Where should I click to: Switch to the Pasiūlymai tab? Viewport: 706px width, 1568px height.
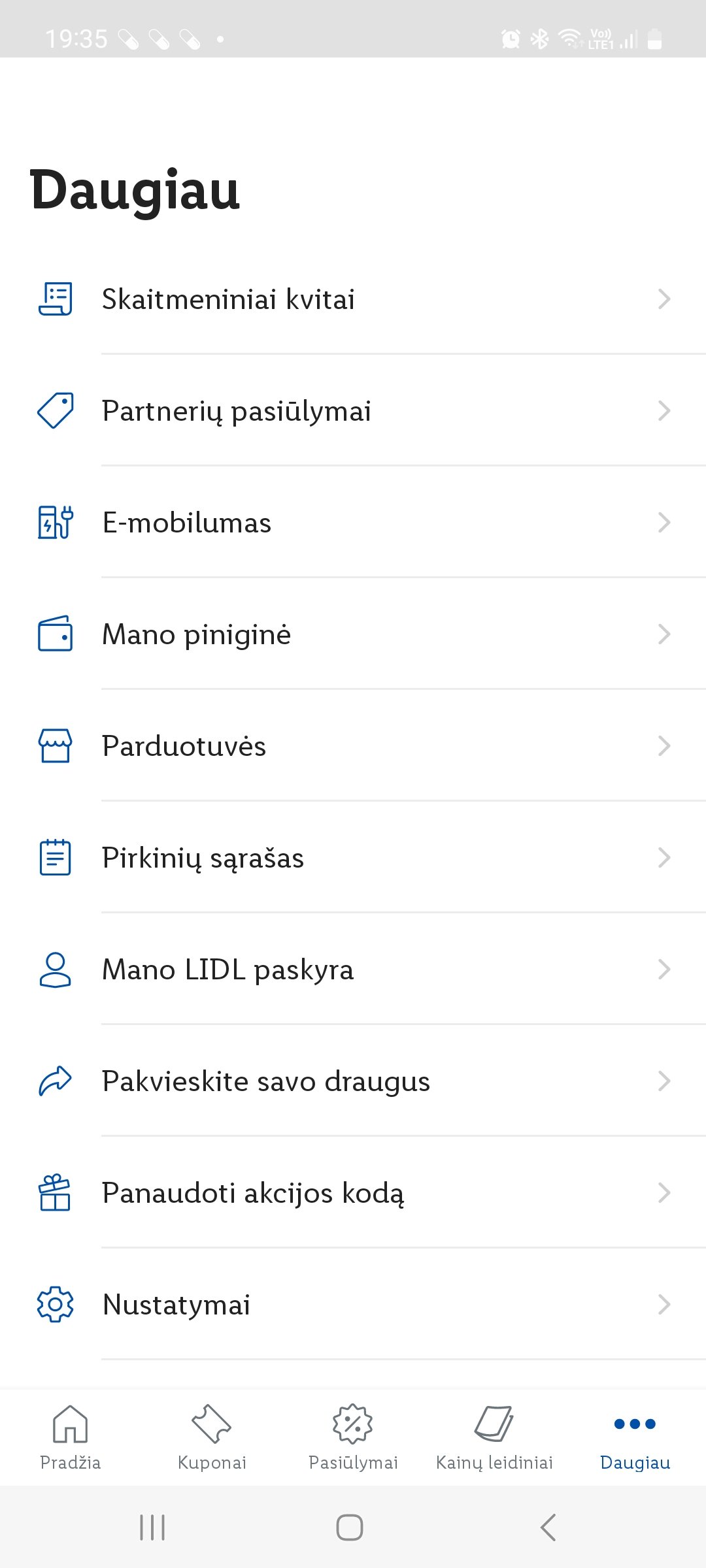[x=353, y=1437]
